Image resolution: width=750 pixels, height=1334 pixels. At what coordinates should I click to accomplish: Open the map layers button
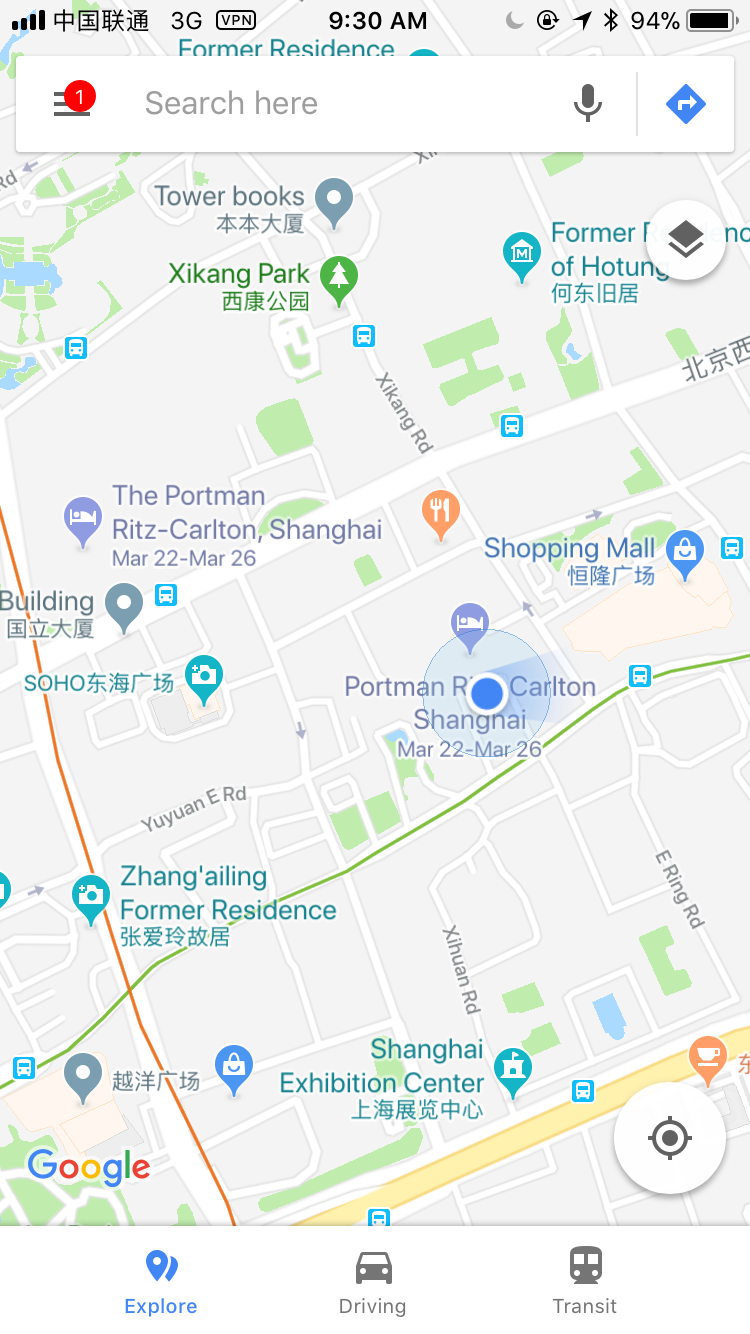[686, 240]
